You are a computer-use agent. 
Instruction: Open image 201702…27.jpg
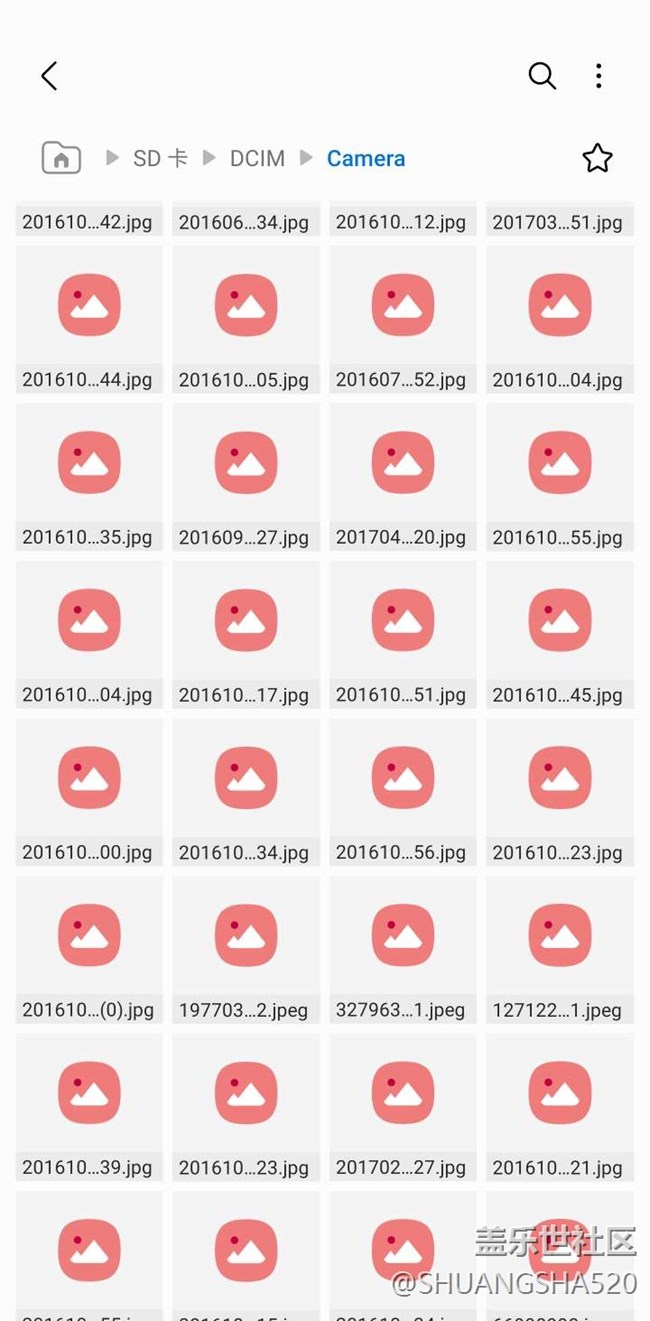click(x=403, y=1107)
